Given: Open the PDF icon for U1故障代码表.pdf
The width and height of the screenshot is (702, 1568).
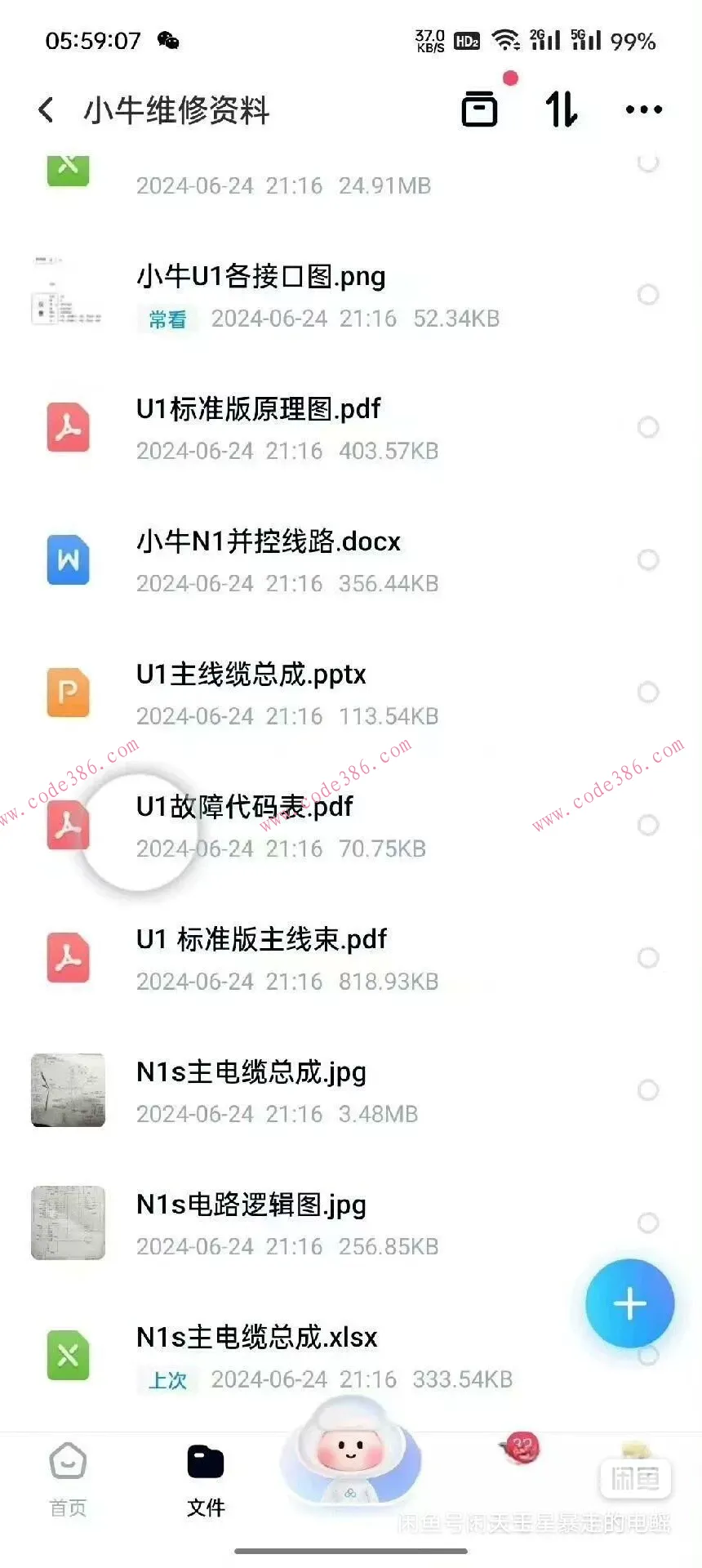Looking at the screenshot, I should 68,825.
